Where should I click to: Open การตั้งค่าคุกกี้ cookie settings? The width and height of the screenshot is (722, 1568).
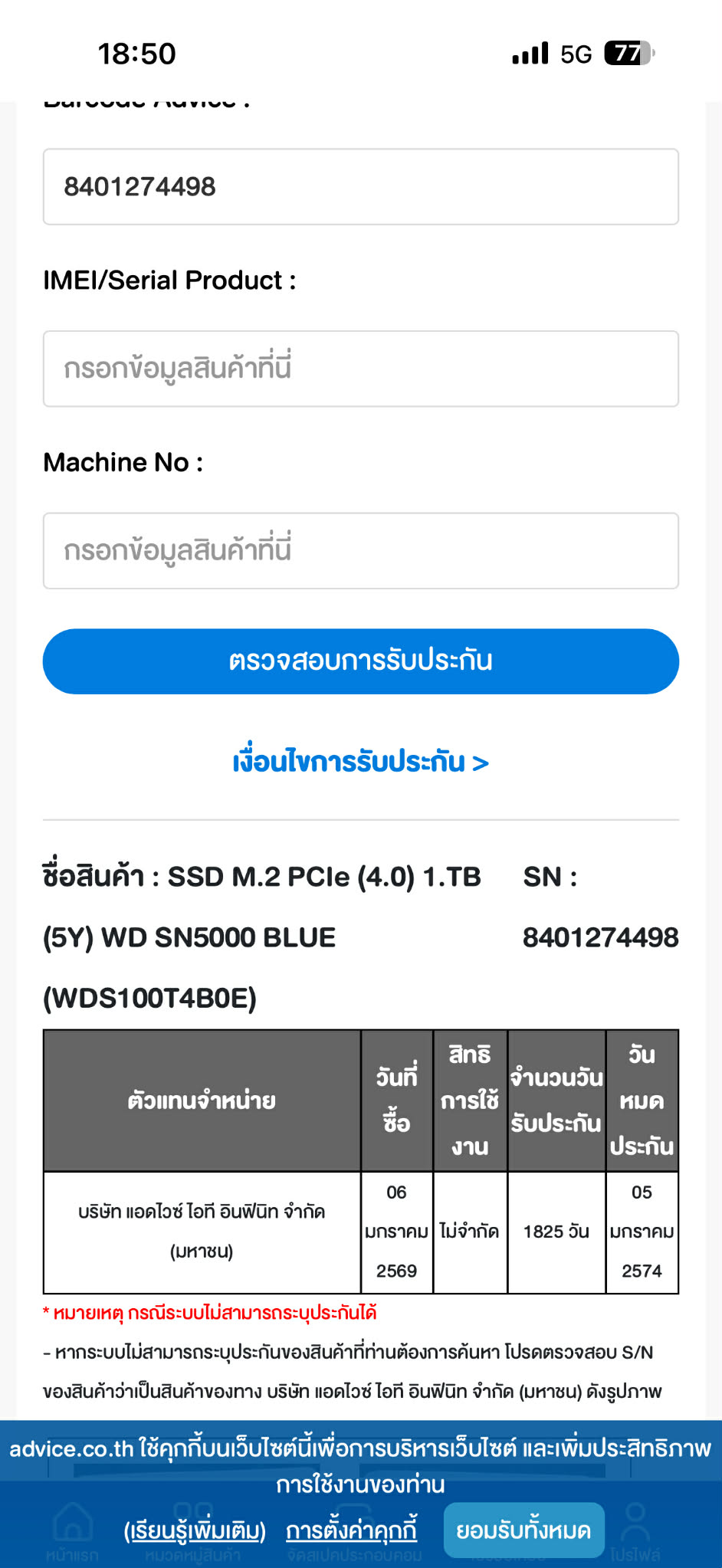(352, 1531)
